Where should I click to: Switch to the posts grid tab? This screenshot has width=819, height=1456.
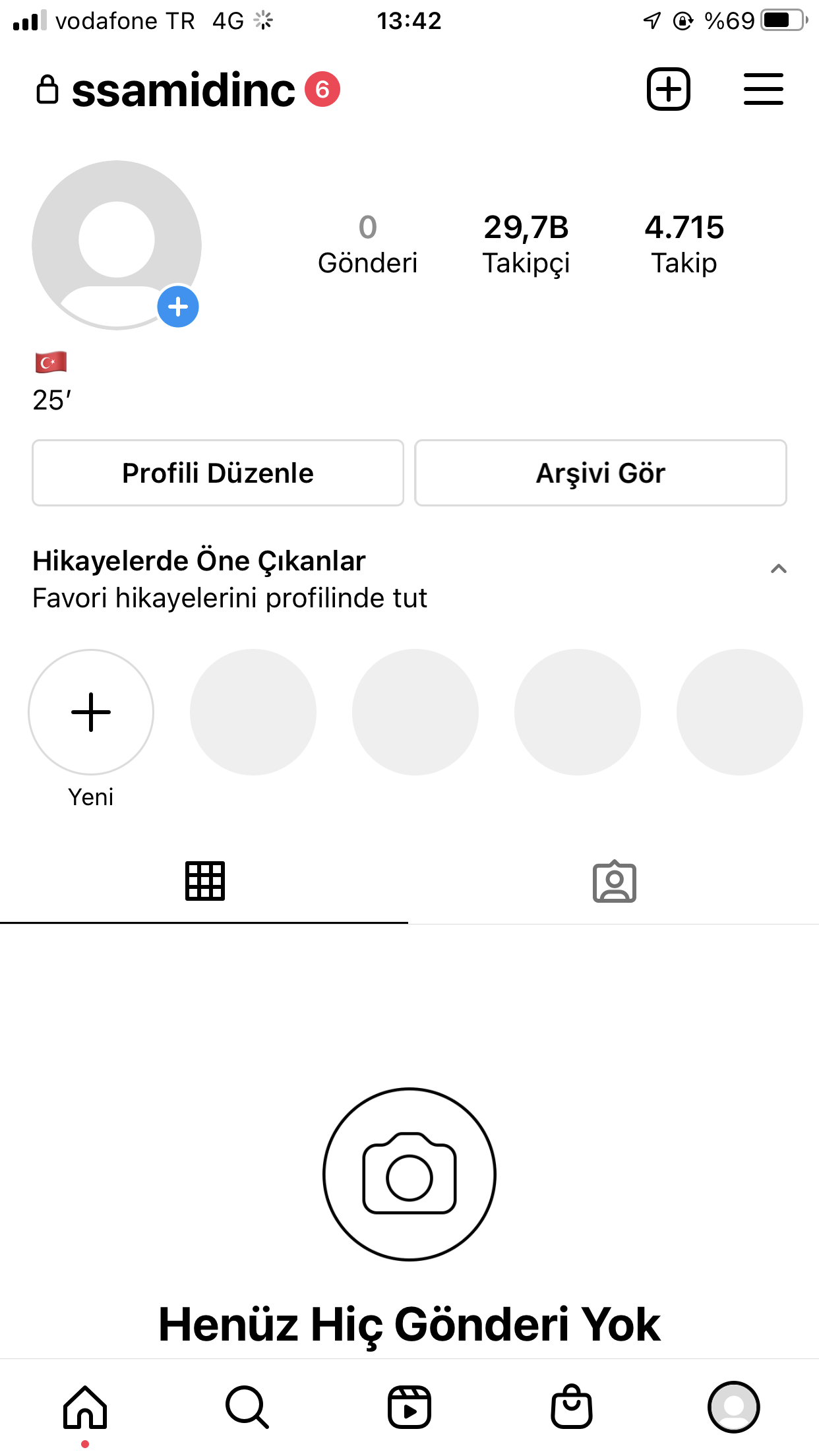pyautogui.click(x=204, y=881)
